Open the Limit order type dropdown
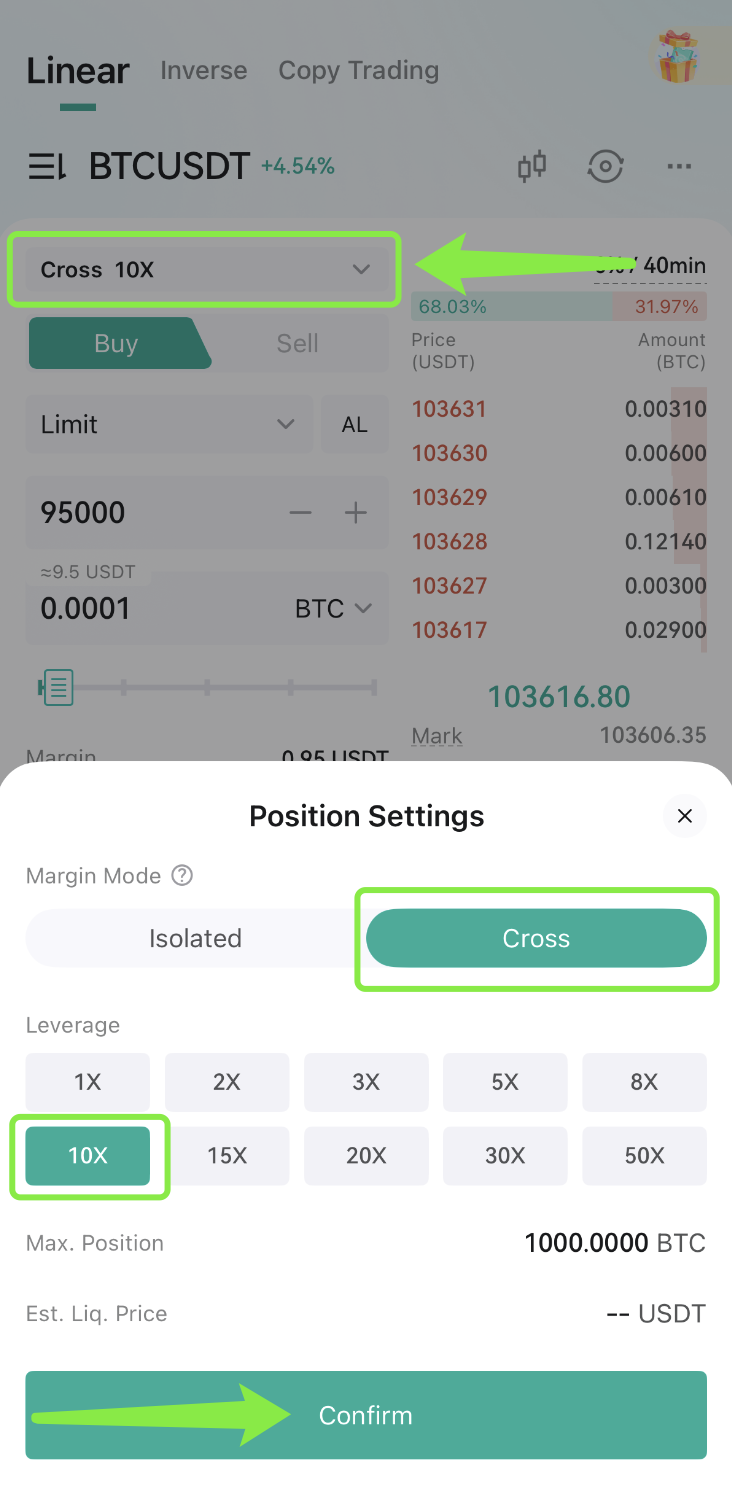Screen dimensions: 732x1492 (168, 424)
